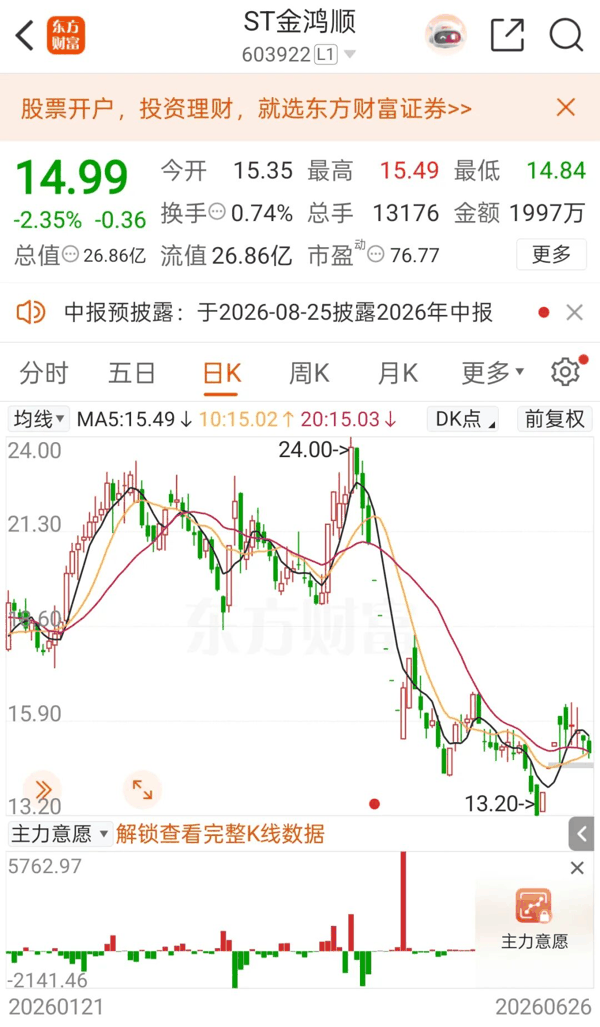Open chart settings gear
Viewport: 600px width, 1027px height.
[x=566, y=372]
